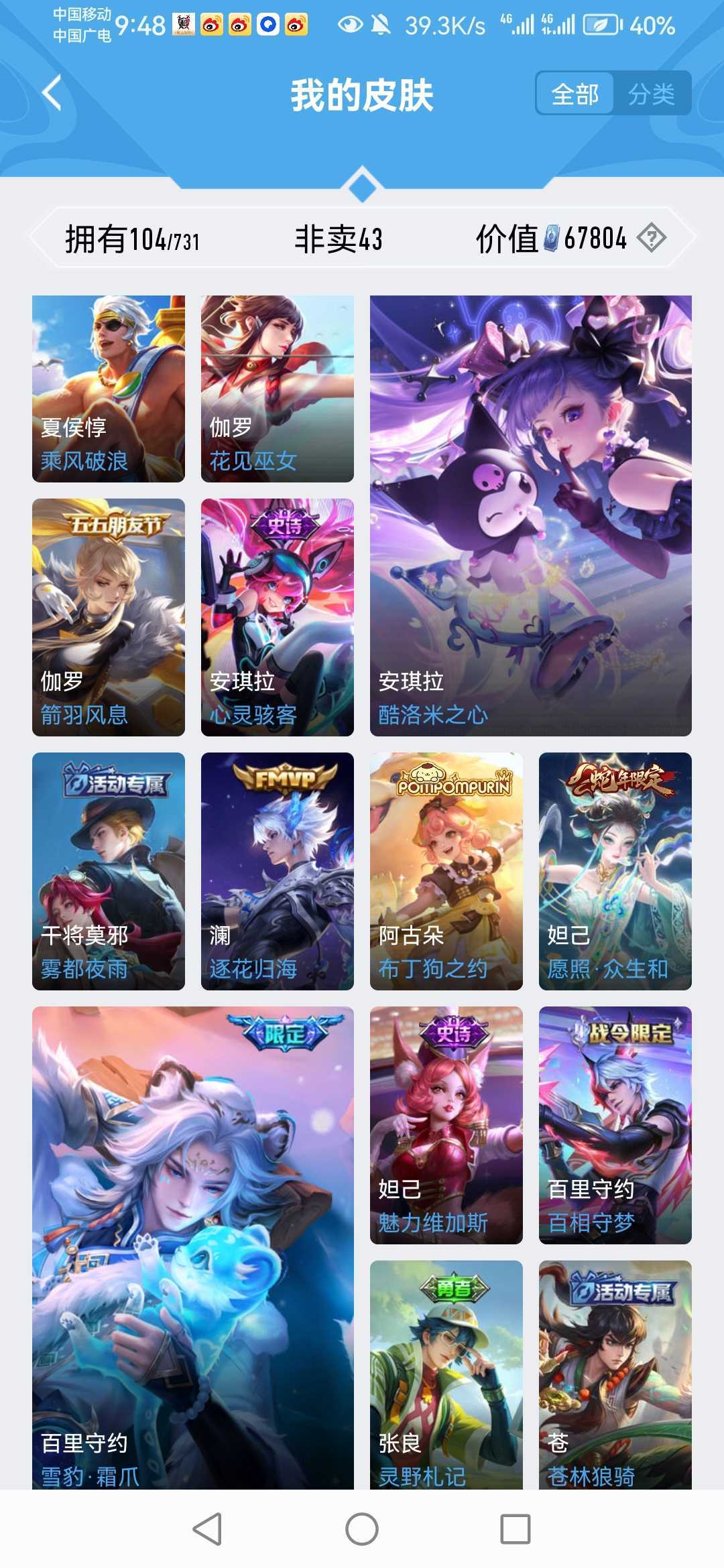This screenshot has width=724, height=1568.
Task: View 妲己 愿照·众生和 skin
Action: [x=615, y=871]
